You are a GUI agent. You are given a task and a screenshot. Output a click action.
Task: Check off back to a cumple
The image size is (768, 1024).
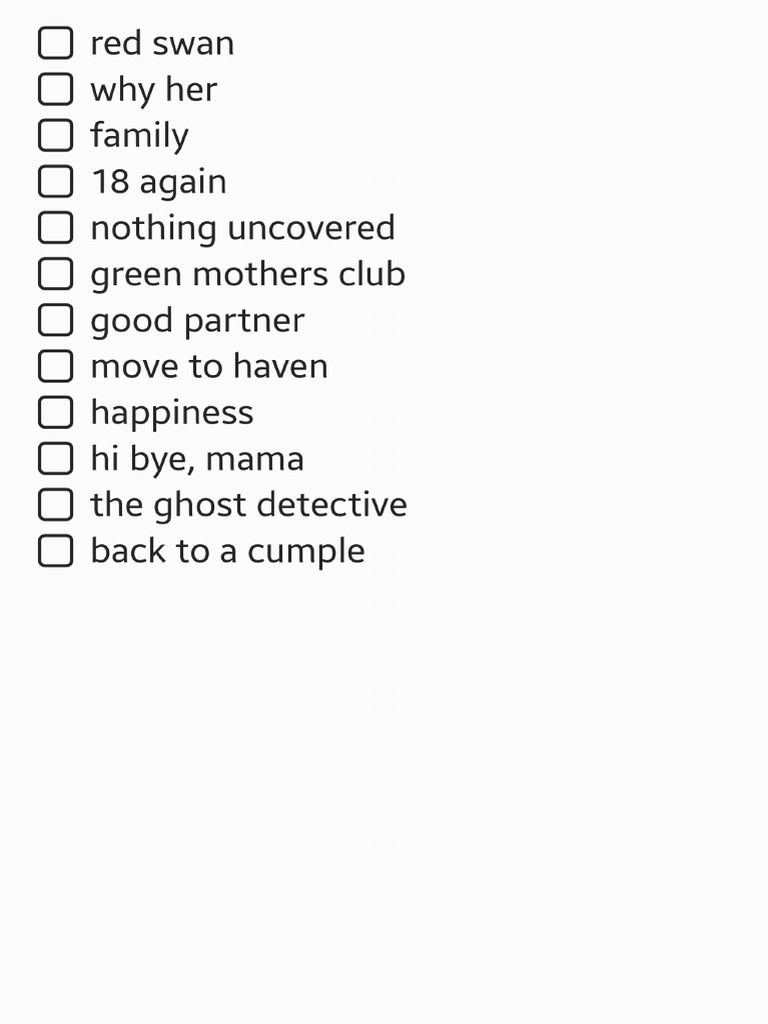(55, 551)
